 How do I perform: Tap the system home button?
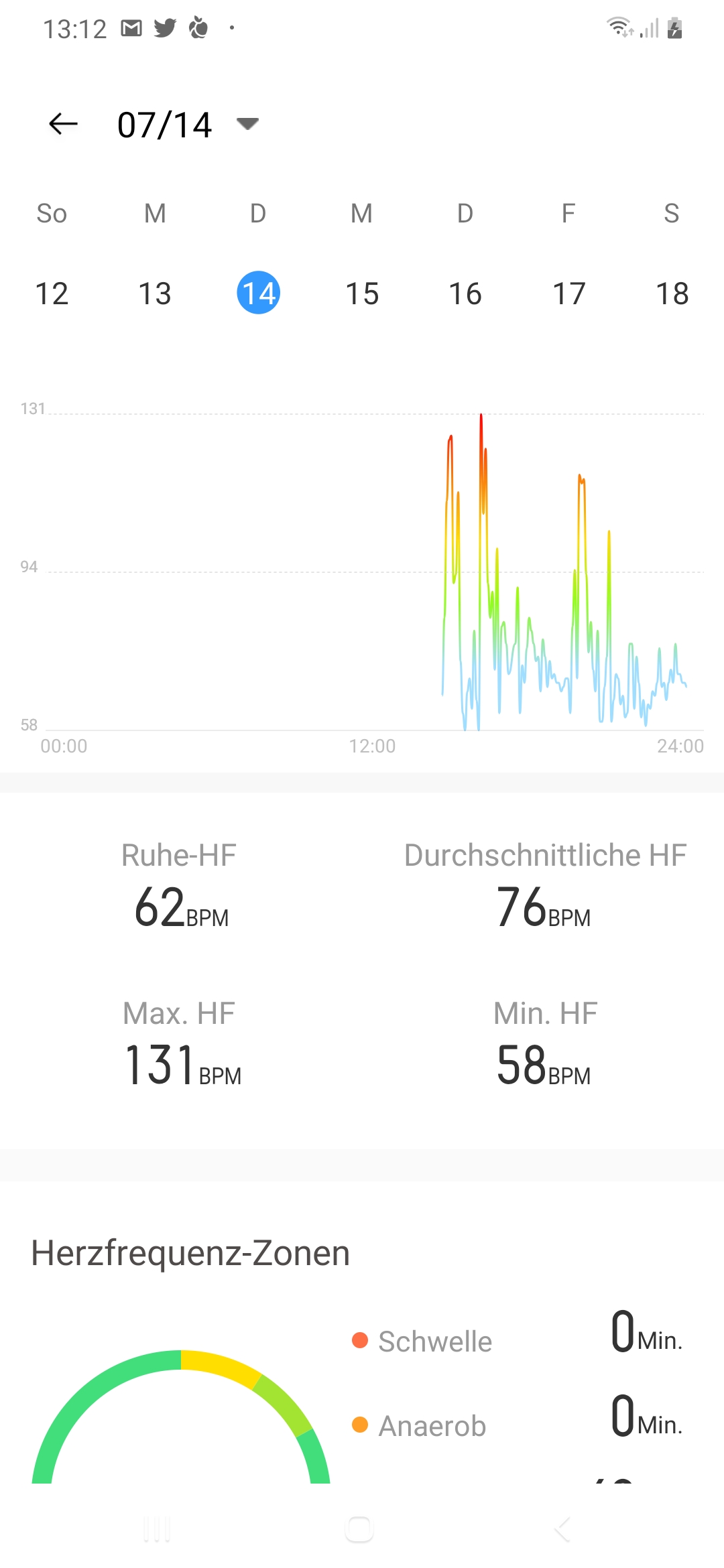359,1530
